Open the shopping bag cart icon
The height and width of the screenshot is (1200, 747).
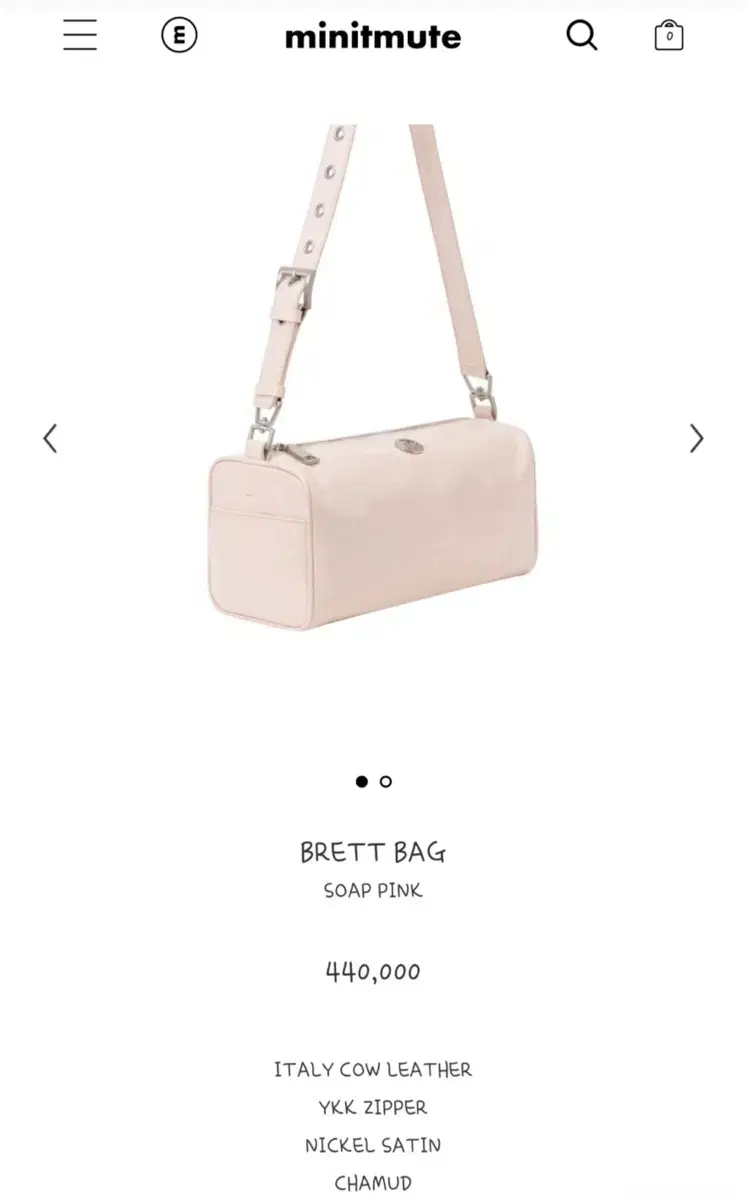click(x=667, y=36)
